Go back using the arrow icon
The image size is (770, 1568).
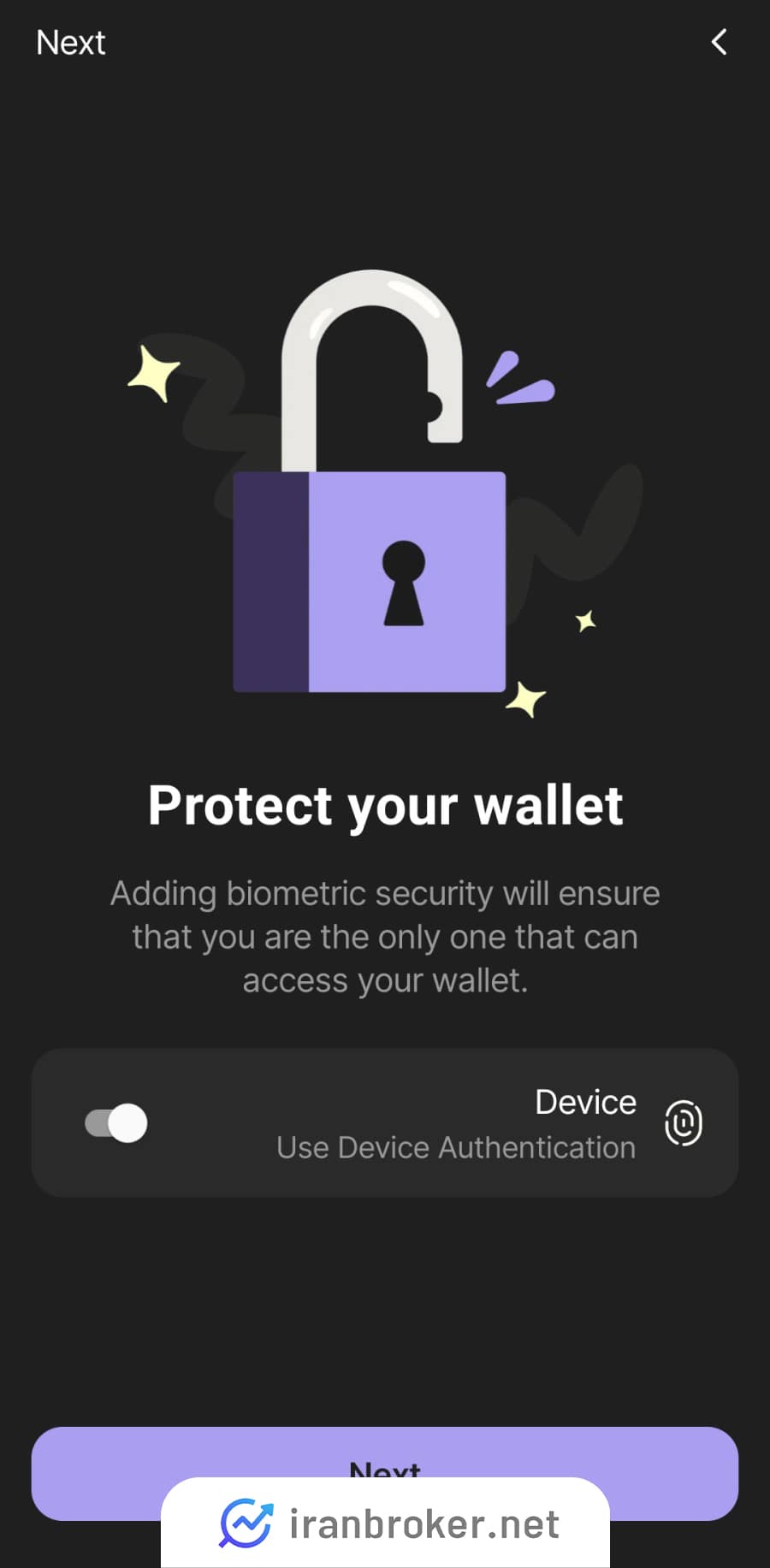[719, 42]
